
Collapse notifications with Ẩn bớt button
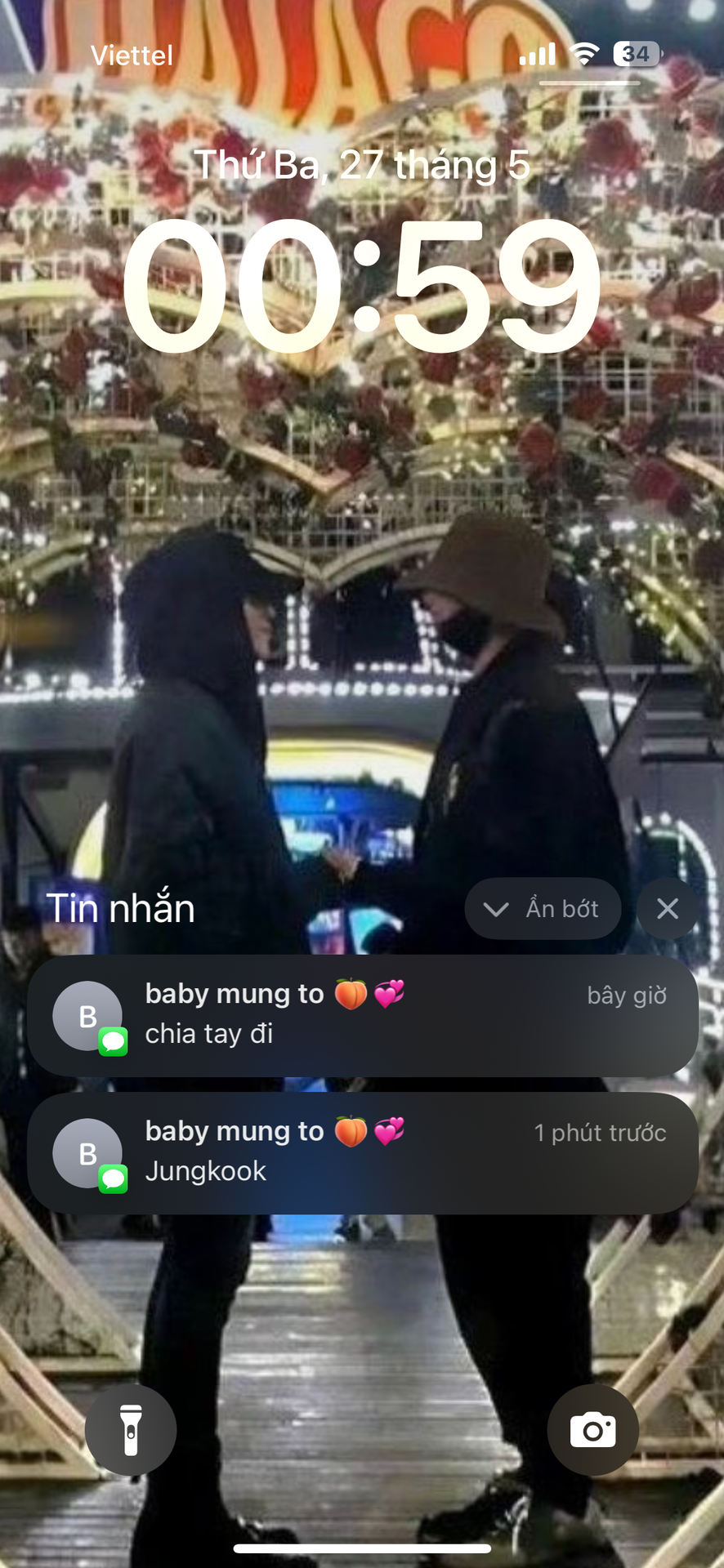pos(543,908)
